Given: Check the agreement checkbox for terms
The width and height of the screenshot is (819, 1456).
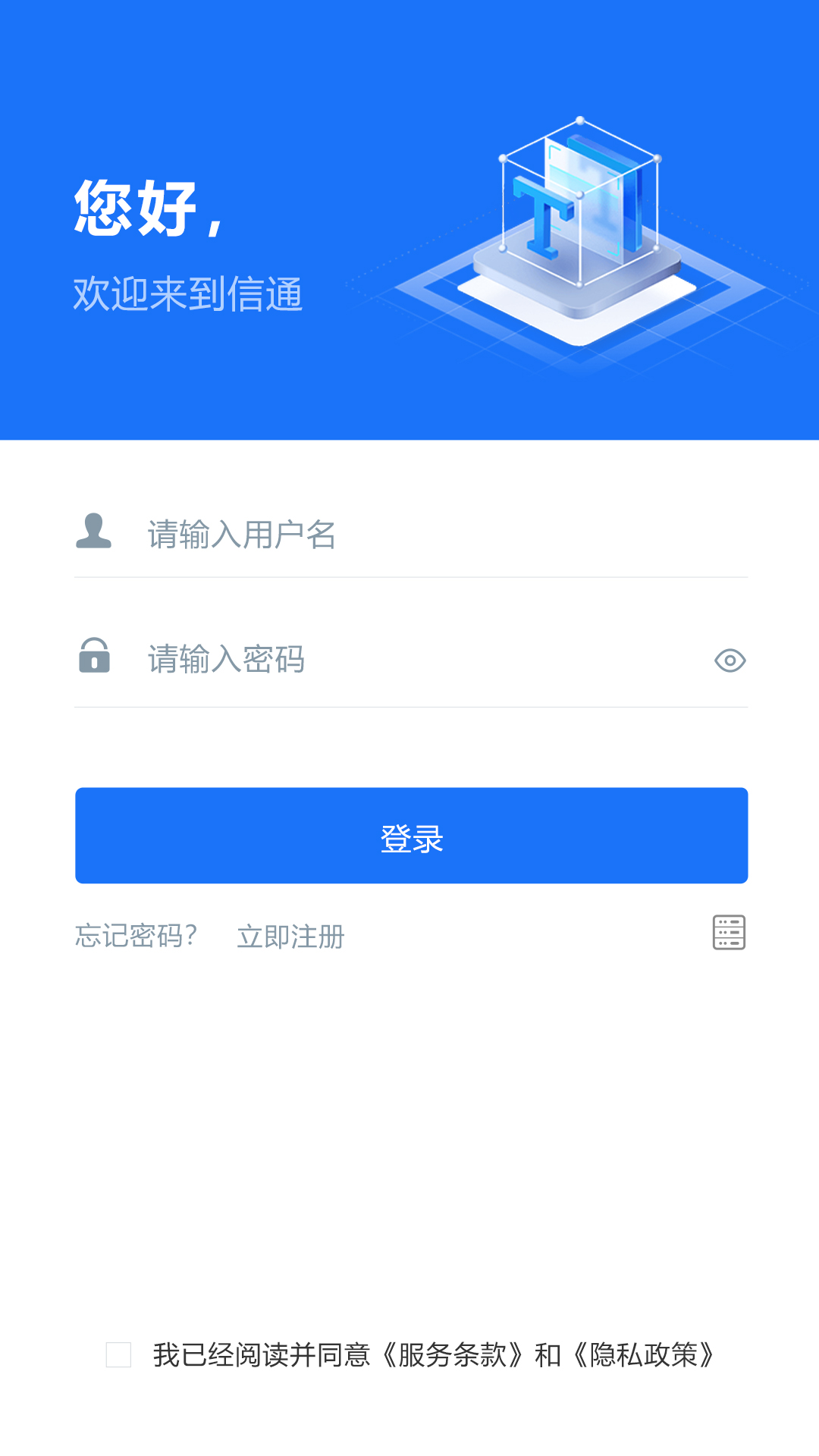Looking at the screenshot, I should point(118,1354).
